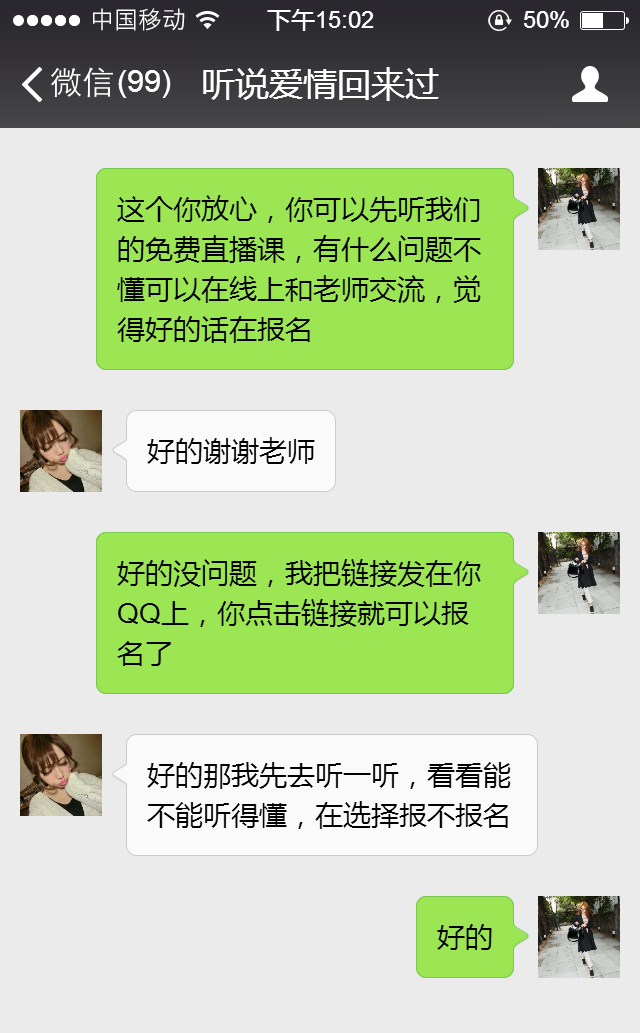The height and width of the screenshot is (1033, 640).
Task: Tap the sender avatar beside the 好的 reply
Action: point(578,937)
